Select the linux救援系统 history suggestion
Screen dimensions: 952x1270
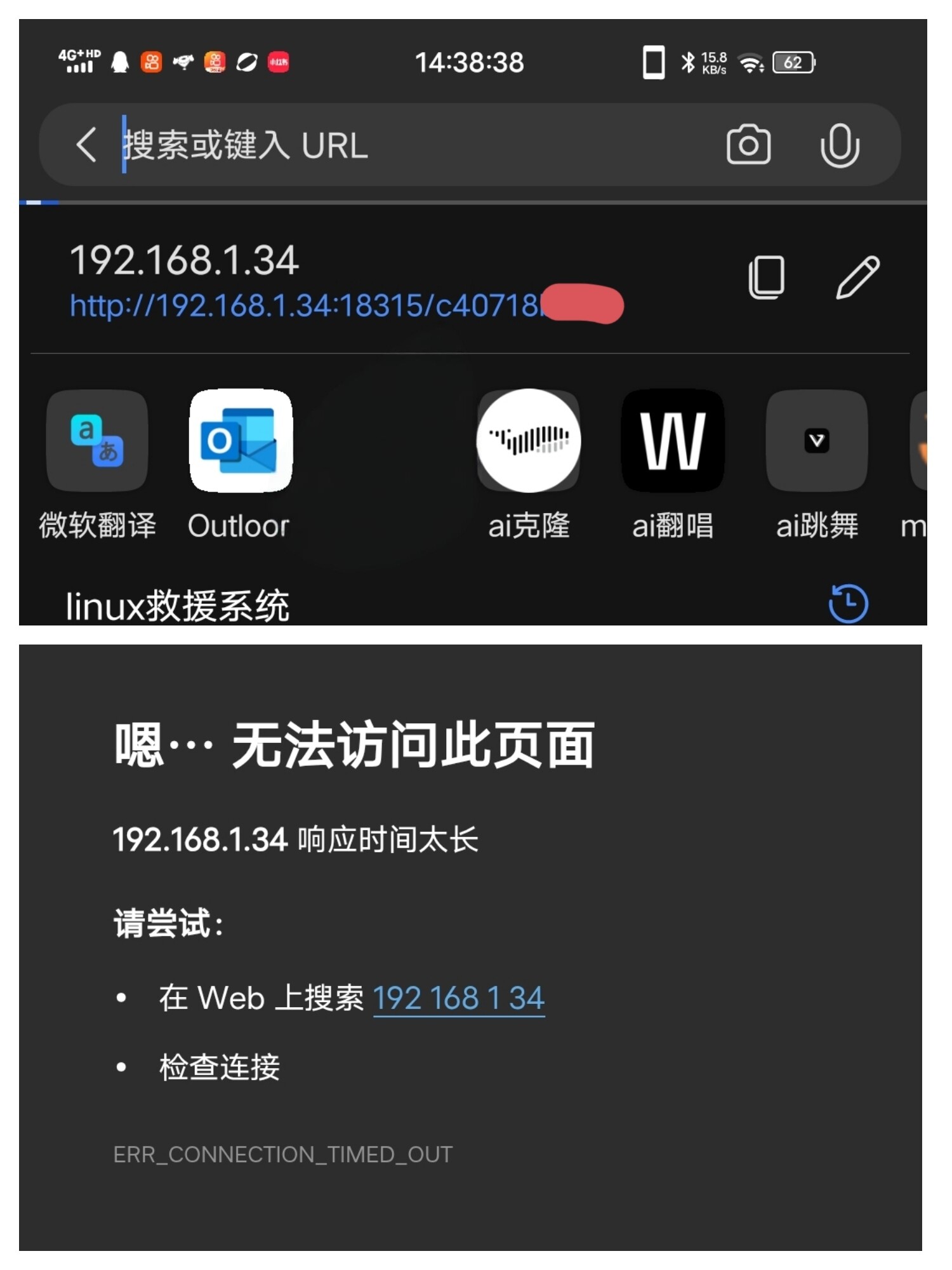click(178, 605)
